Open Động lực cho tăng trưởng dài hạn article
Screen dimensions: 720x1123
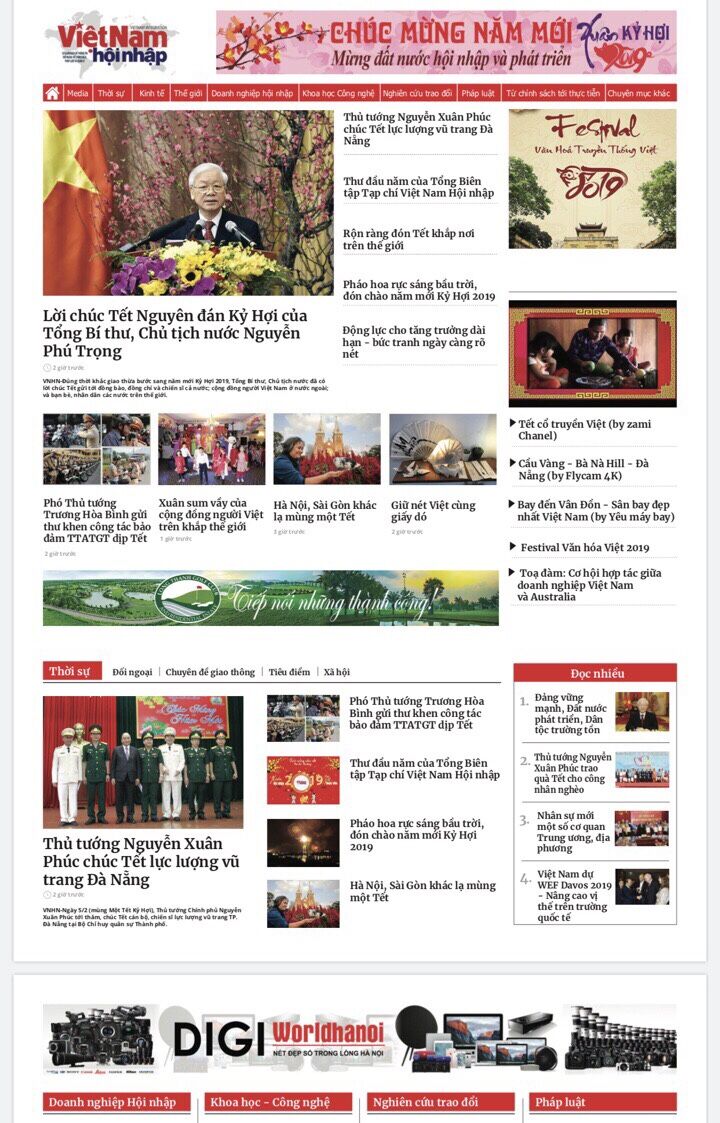coord(414,342)
